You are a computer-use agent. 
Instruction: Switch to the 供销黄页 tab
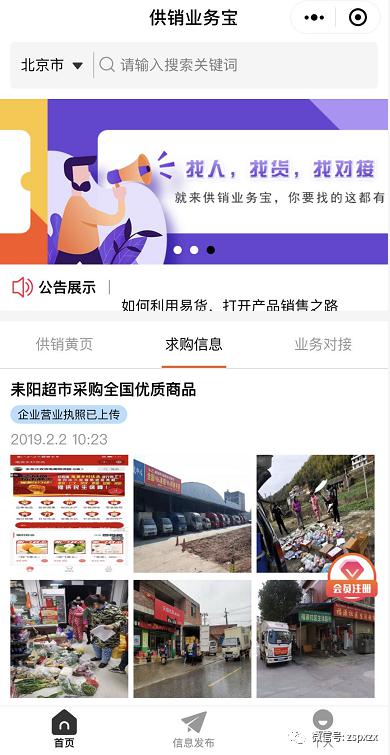[65, 344]
